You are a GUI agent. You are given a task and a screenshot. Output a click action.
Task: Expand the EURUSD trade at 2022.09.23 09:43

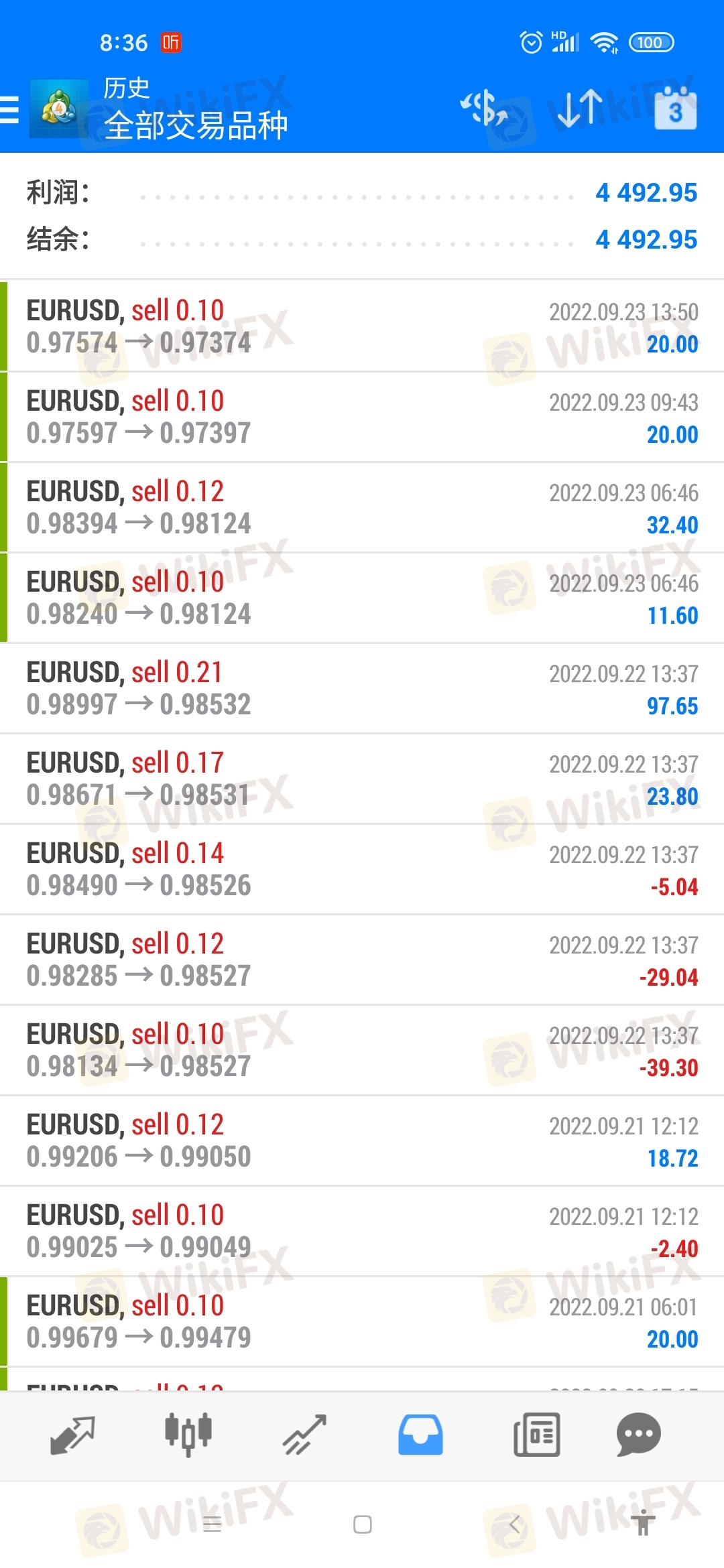tap(362, 417)
